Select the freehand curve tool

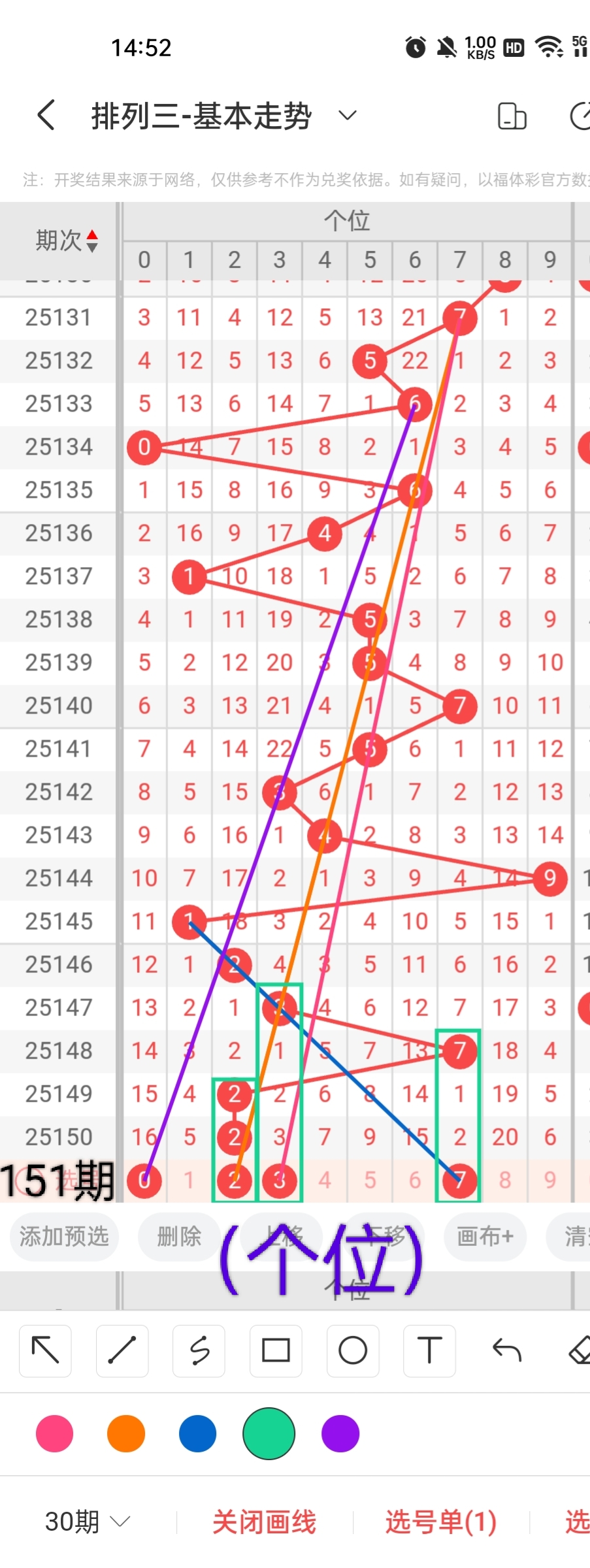(x=199, y=1350)
